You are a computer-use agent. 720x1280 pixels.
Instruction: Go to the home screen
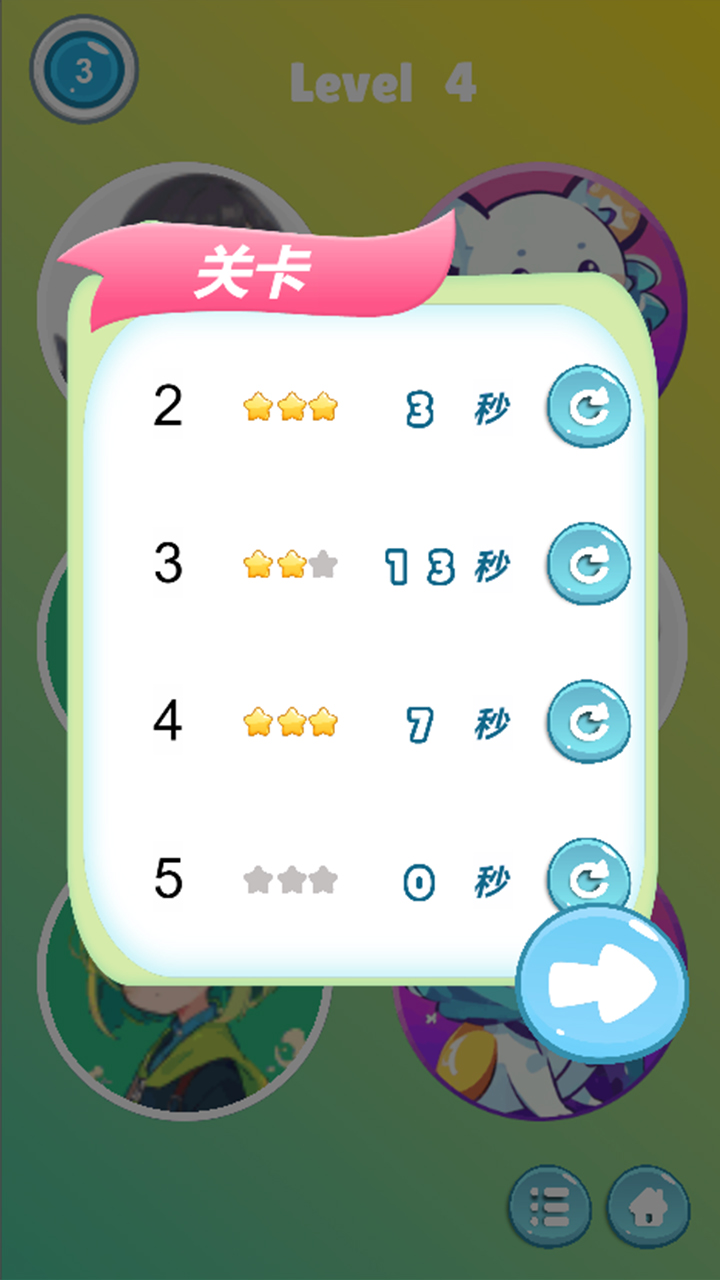[648, 1207]
